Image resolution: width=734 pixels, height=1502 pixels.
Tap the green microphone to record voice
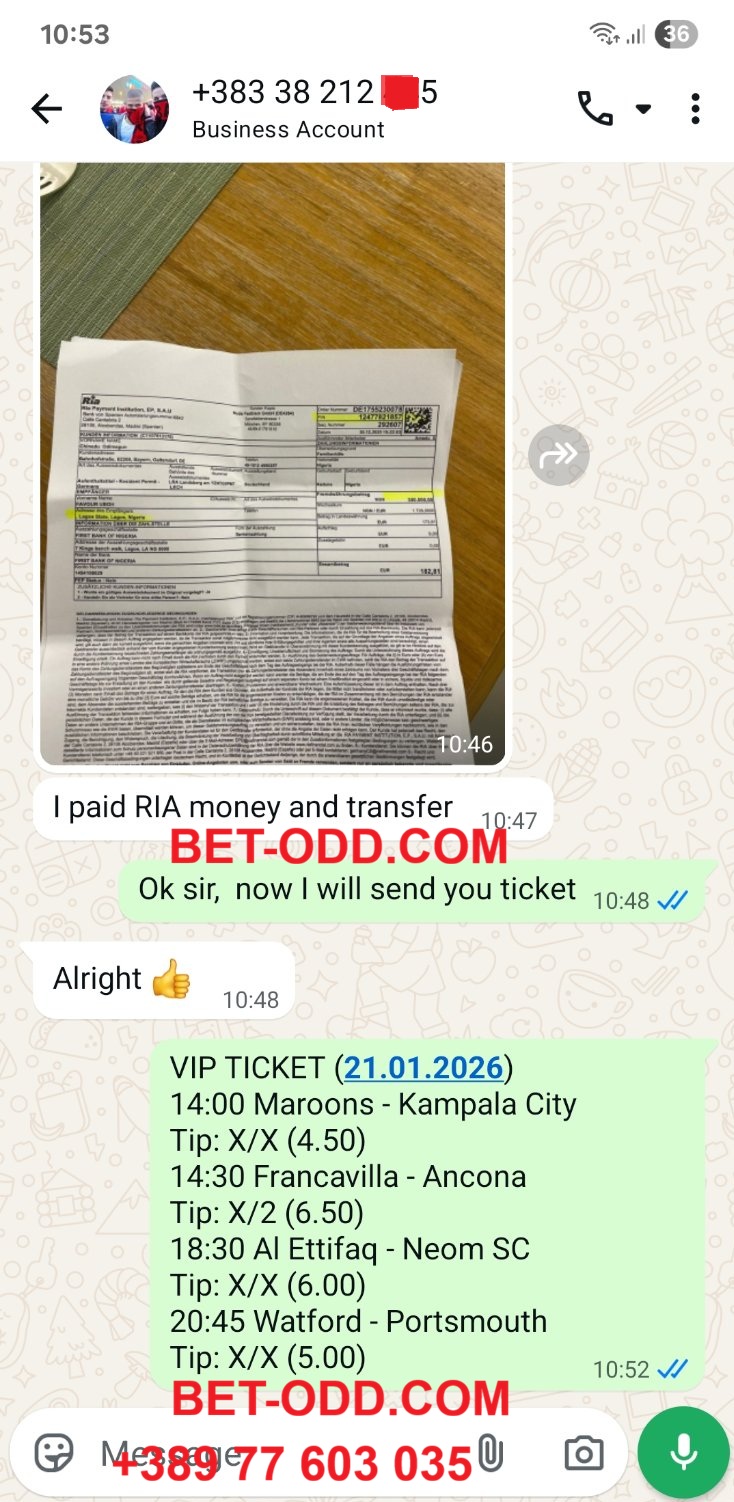(x=683, y=1452)
